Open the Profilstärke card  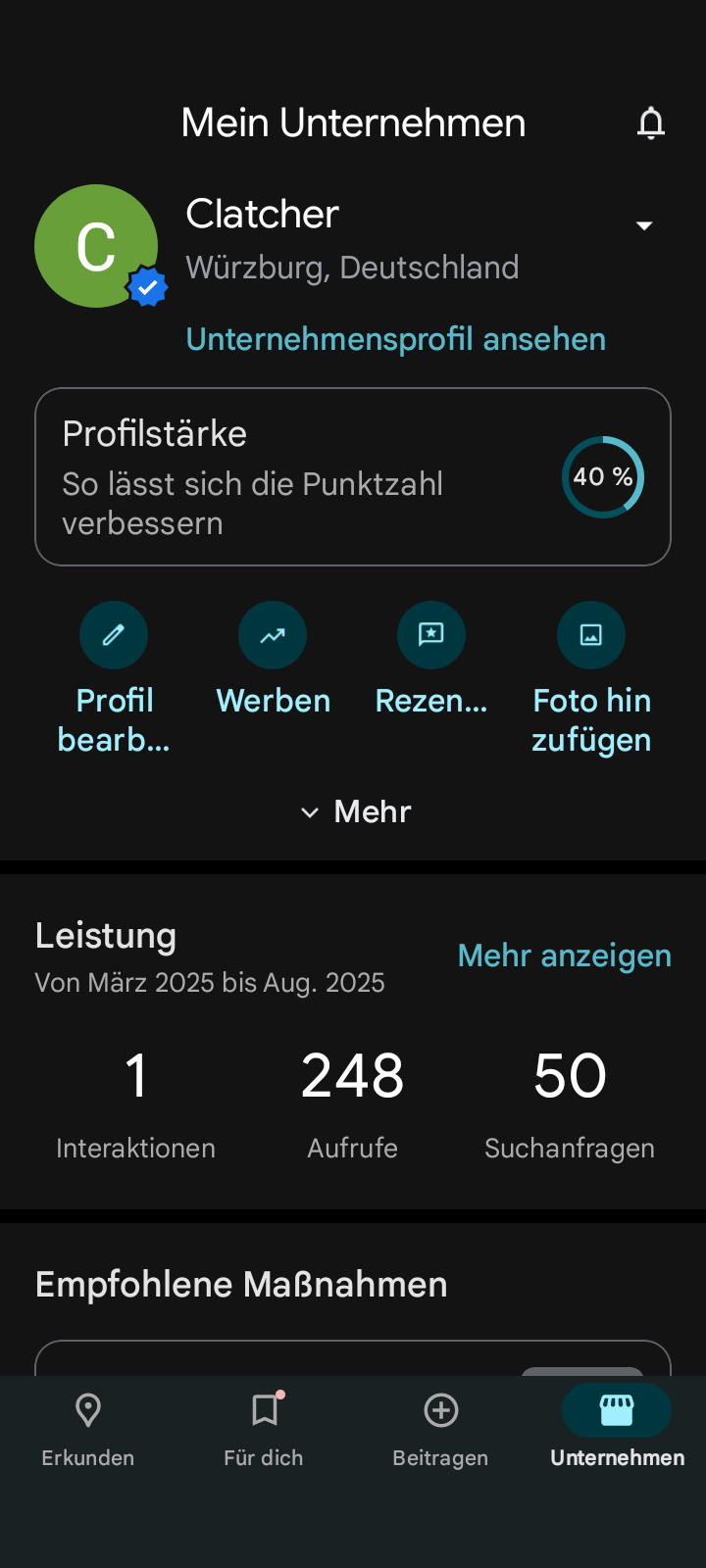click(x=353, y=477)
